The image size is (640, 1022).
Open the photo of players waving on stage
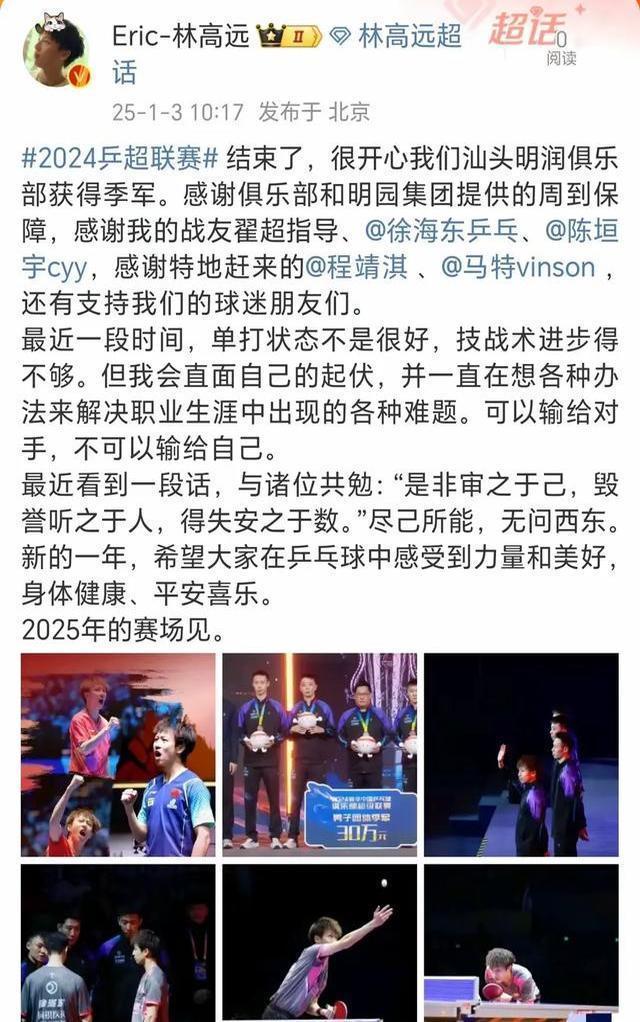[521, 755]
